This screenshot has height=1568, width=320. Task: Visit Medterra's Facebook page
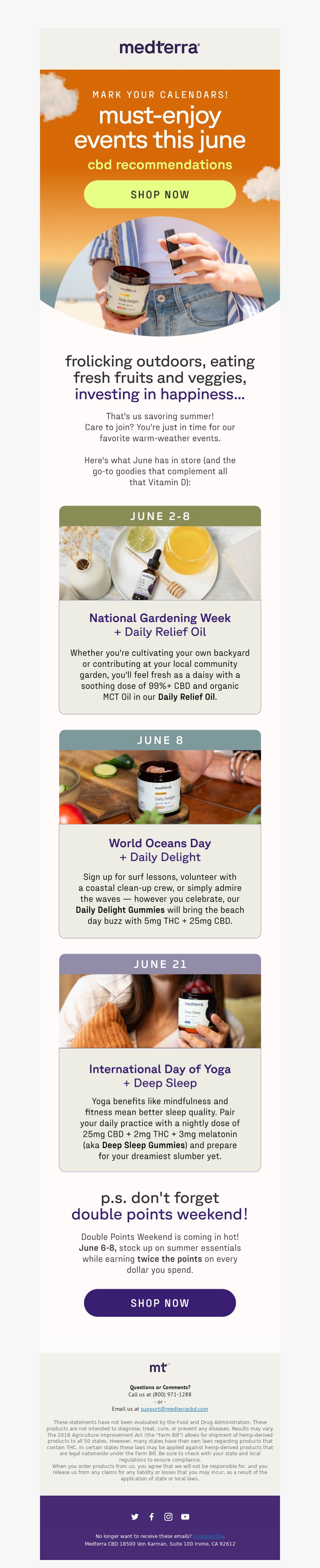[x=152, y=1516]
